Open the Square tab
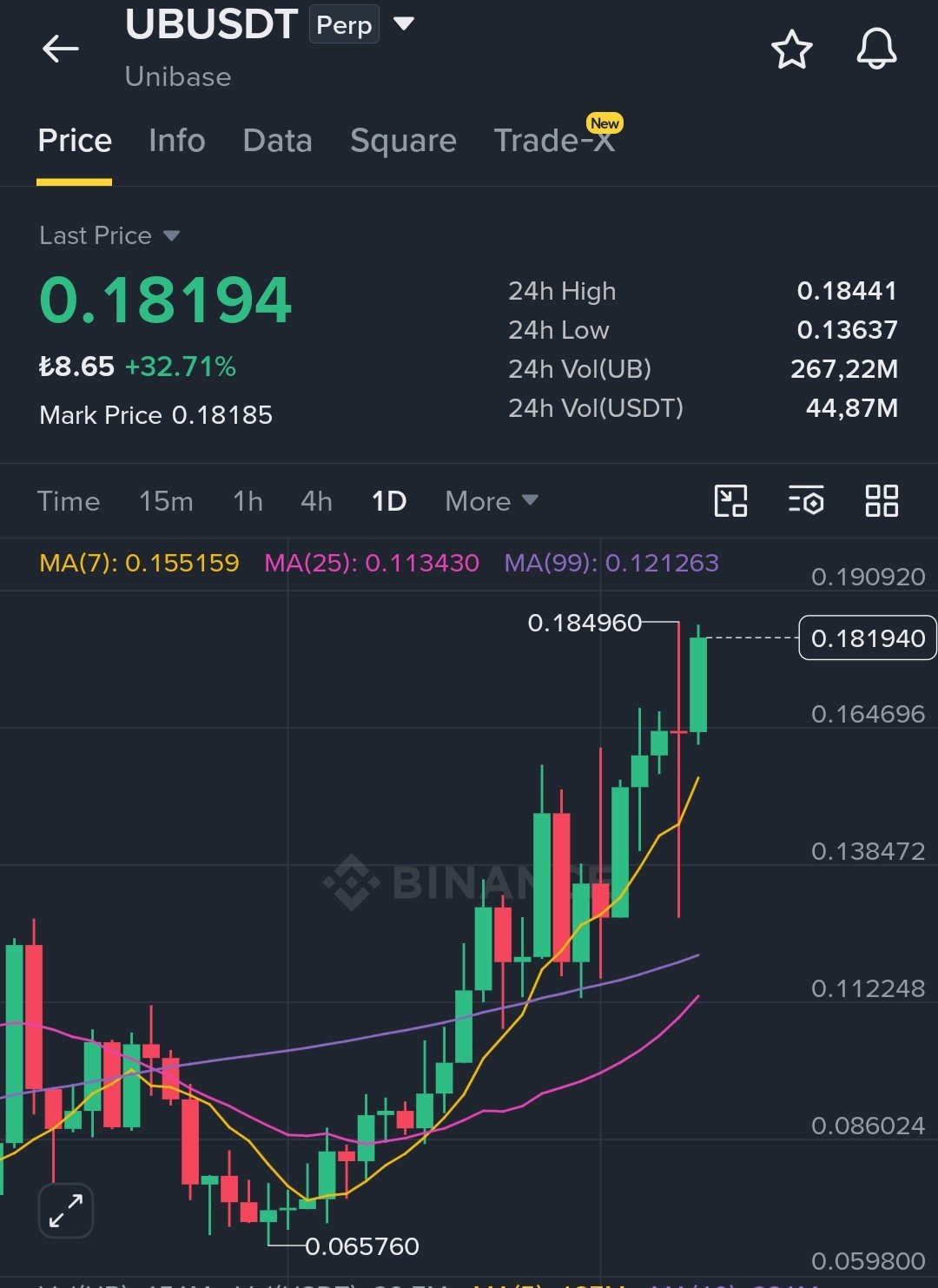The image size is (938, 1288). pyautogui.click(x=403, y=141)
